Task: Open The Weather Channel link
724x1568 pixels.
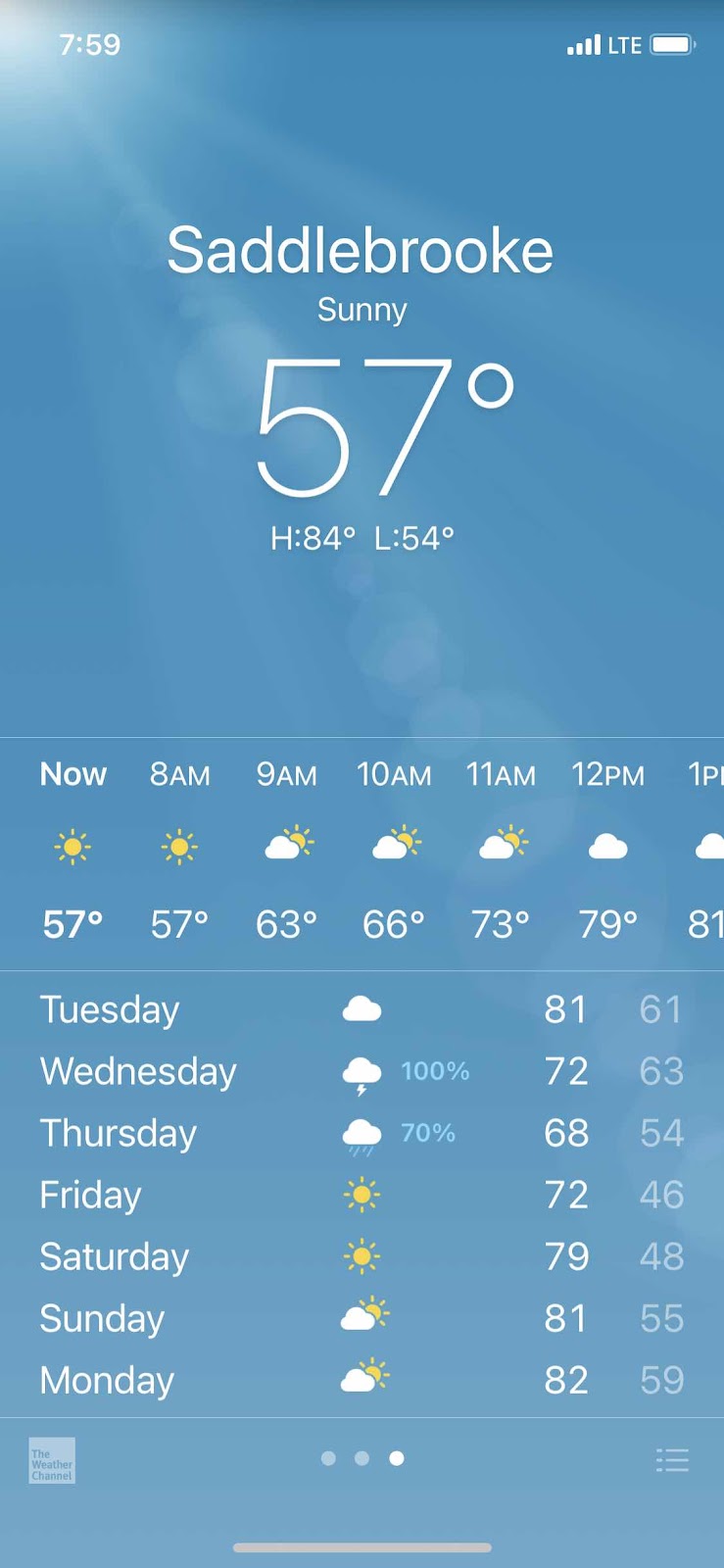Action: click(52, 1461)
